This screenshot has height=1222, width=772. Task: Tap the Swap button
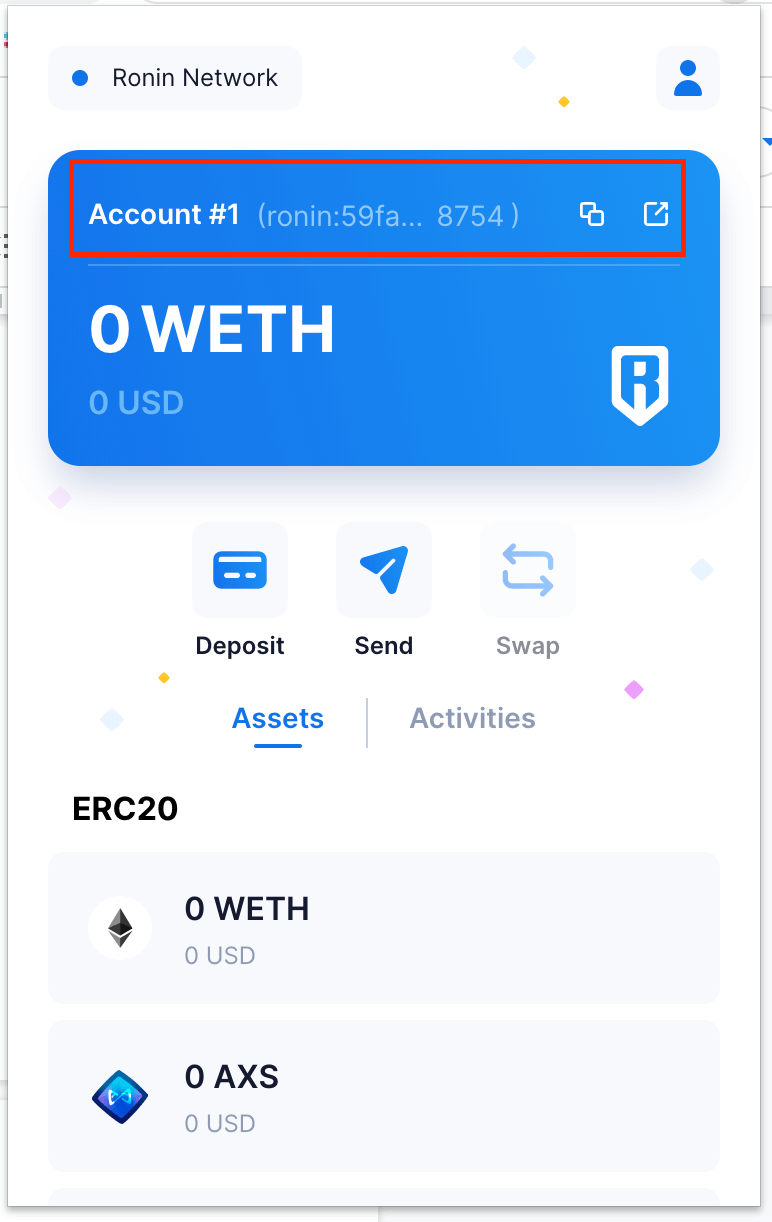pos(528,570)
